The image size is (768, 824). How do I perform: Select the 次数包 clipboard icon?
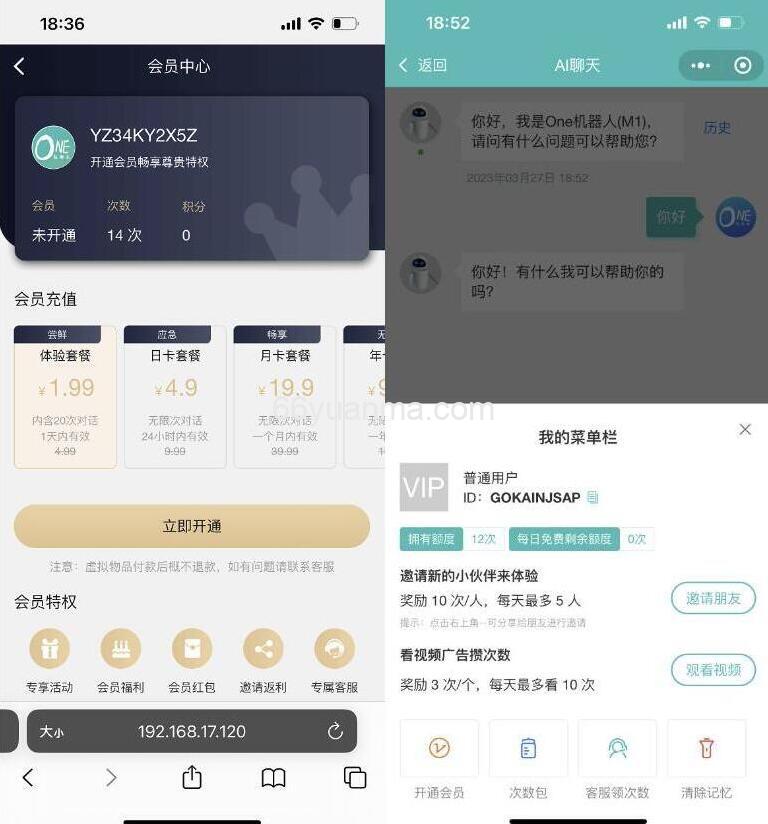[528, 747]
